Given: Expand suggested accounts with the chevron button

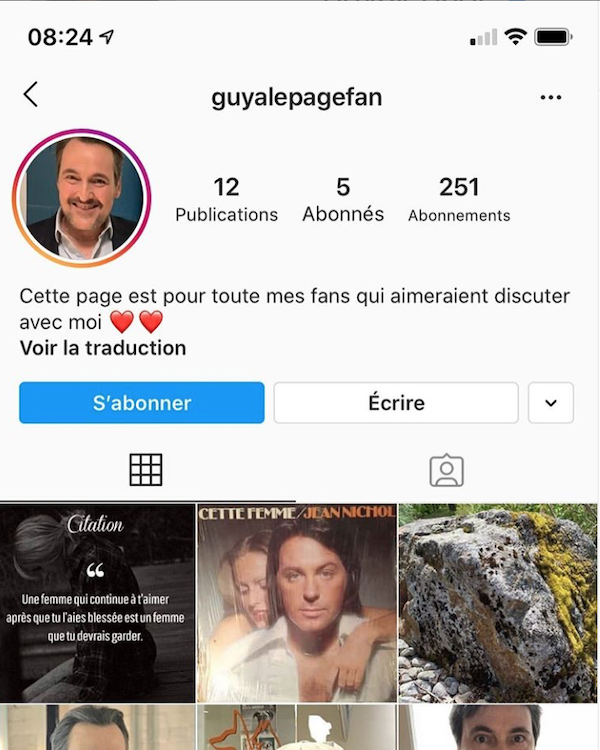Looking at the screenshot, I should 550,403.
